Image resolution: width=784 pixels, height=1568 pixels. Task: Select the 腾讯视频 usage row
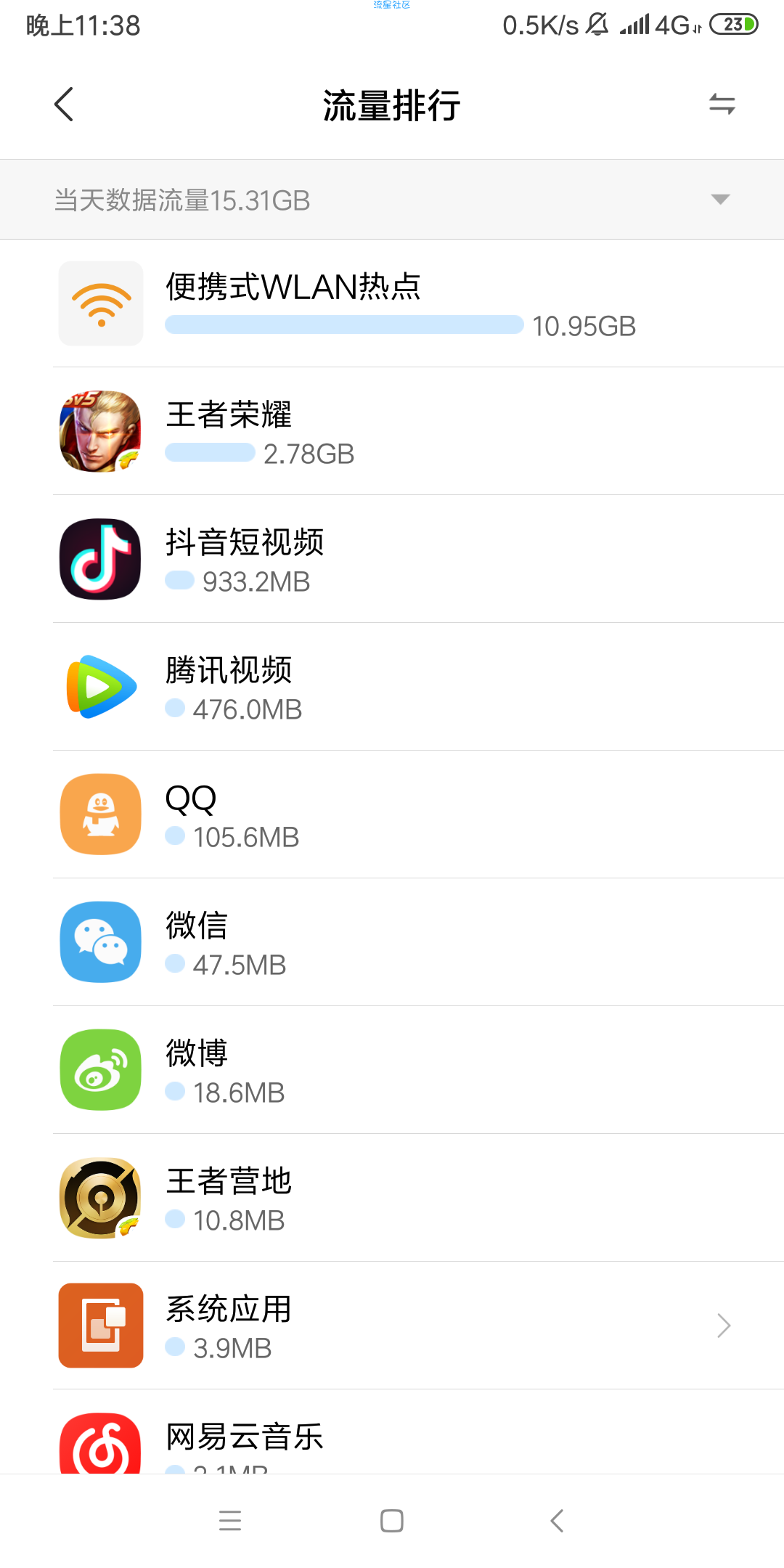click(x=392, y=687)
